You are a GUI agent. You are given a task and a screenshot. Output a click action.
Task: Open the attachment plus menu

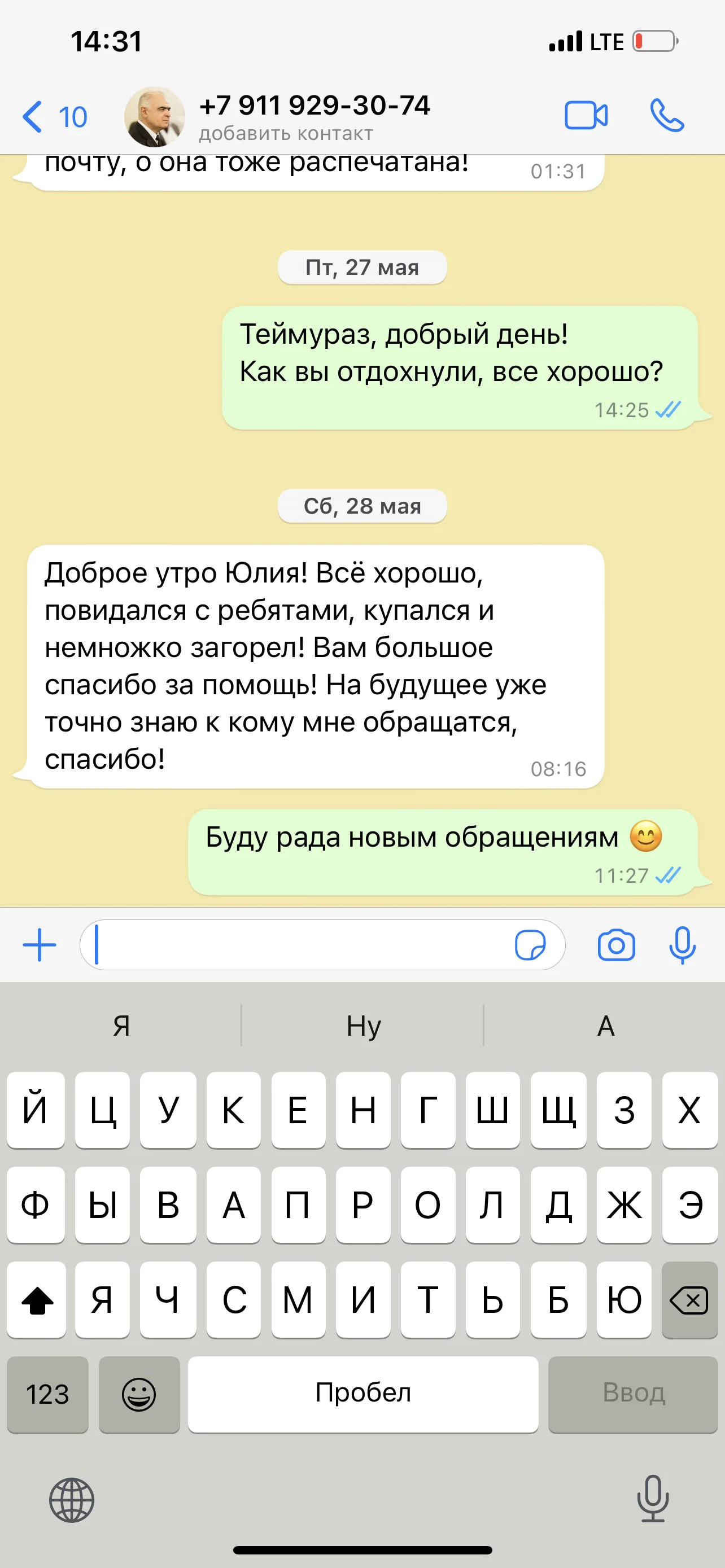coord(40,945)
